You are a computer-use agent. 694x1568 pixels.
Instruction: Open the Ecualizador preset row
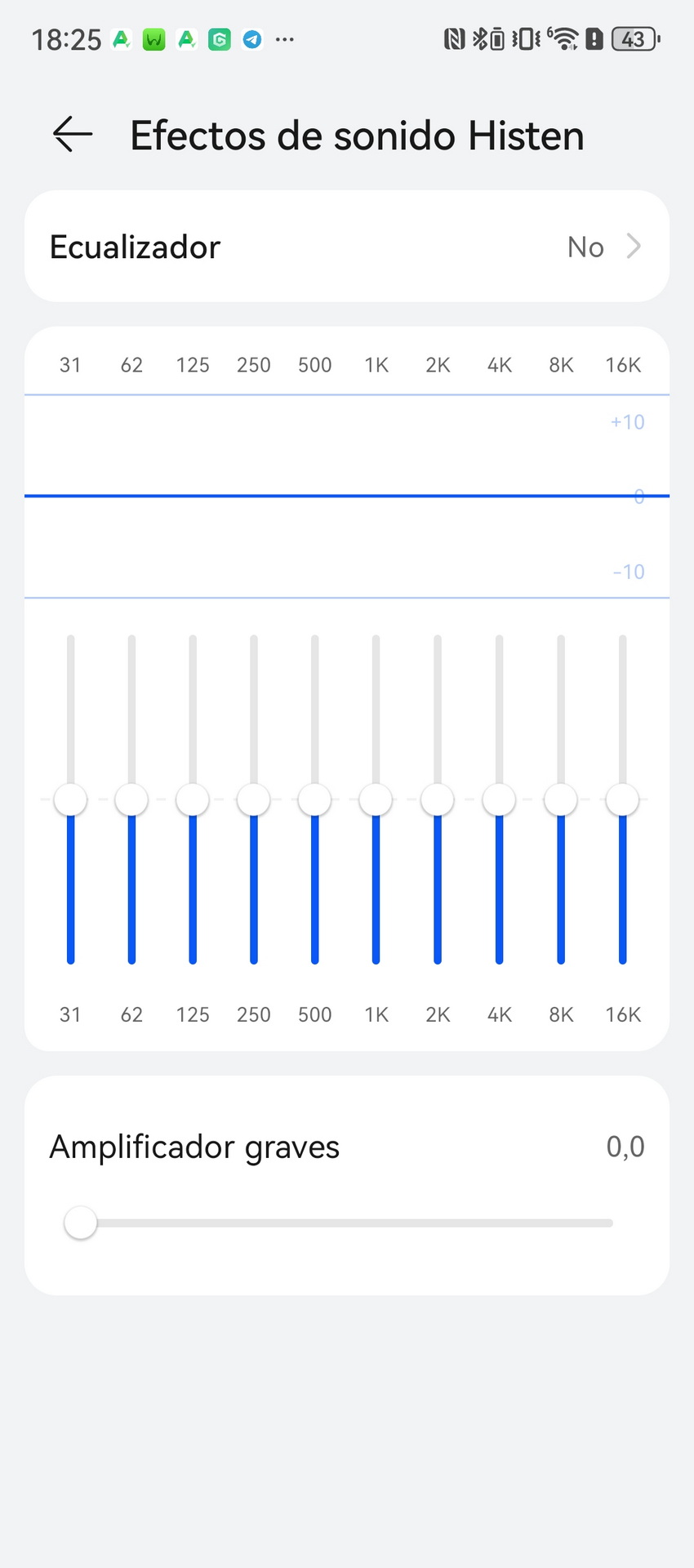tap(347, 247)
